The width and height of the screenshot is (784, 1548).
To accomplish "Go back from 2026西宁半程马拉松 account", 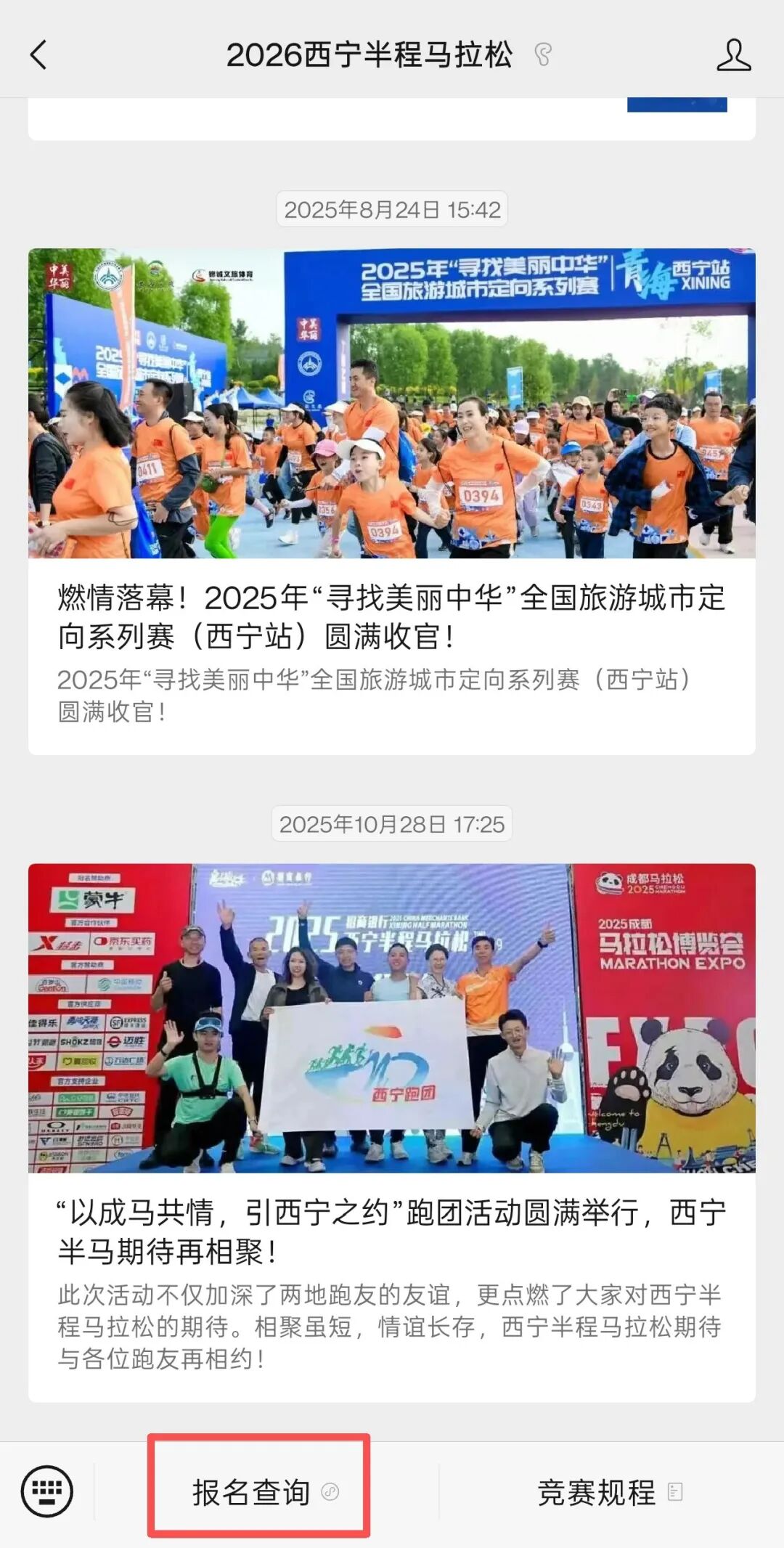I will tap(38, 55).
